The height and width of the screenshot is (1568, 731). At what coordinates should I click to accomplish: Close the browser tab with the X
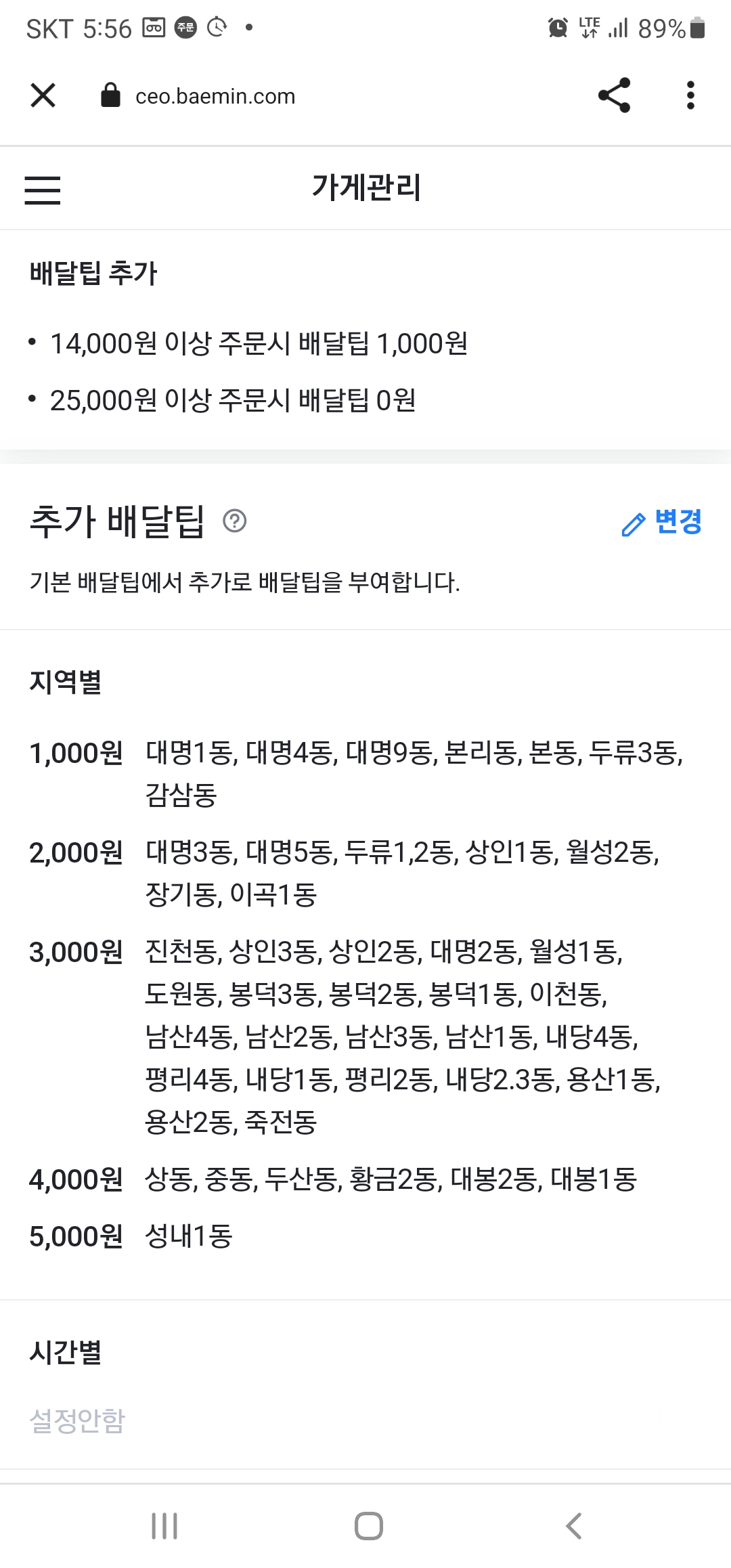(43, 95)
